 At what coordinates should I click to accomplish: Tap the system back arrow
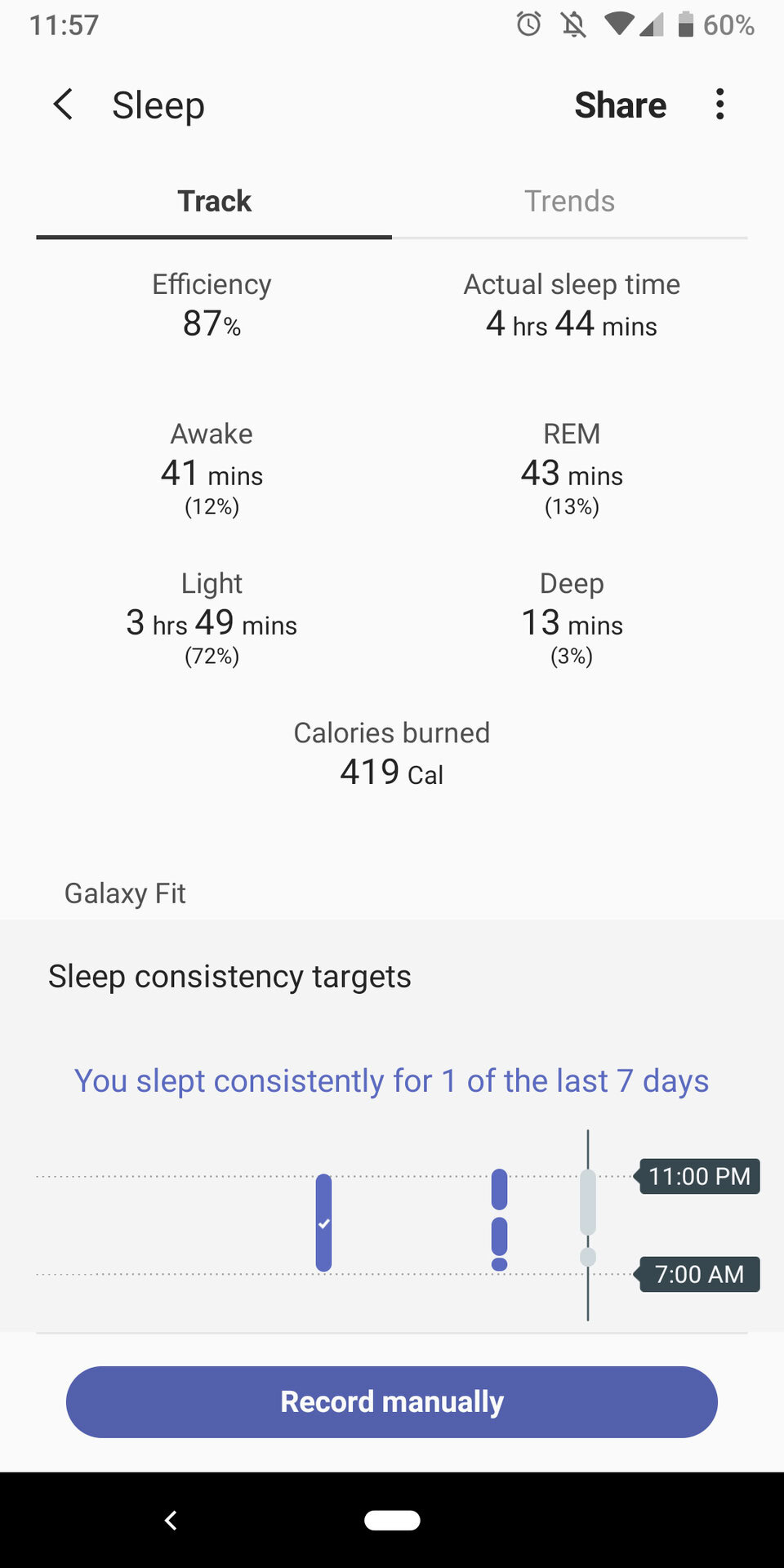click(171, 1520)
